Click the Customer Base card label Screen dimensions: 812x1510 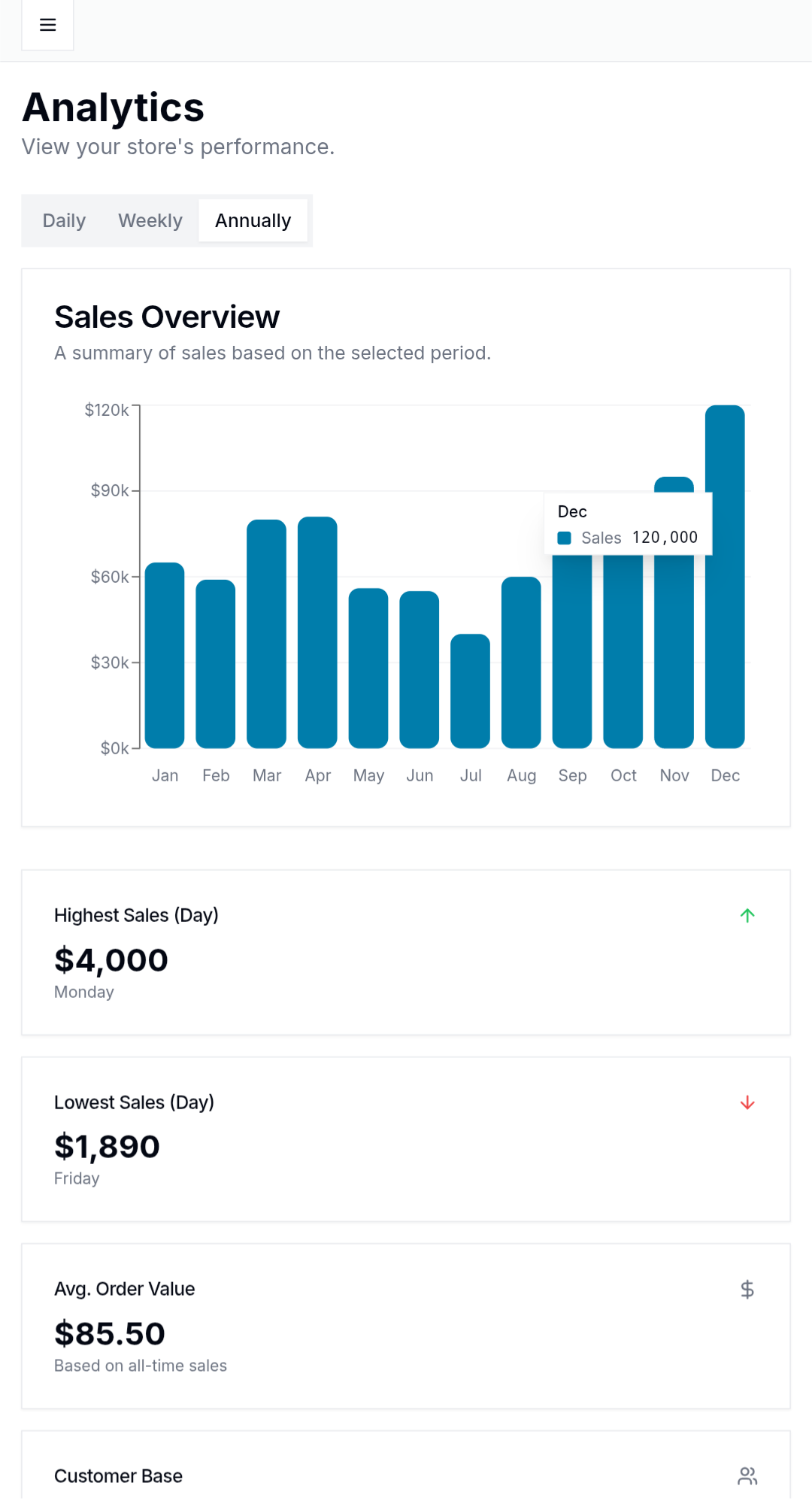coord(118,1475)
